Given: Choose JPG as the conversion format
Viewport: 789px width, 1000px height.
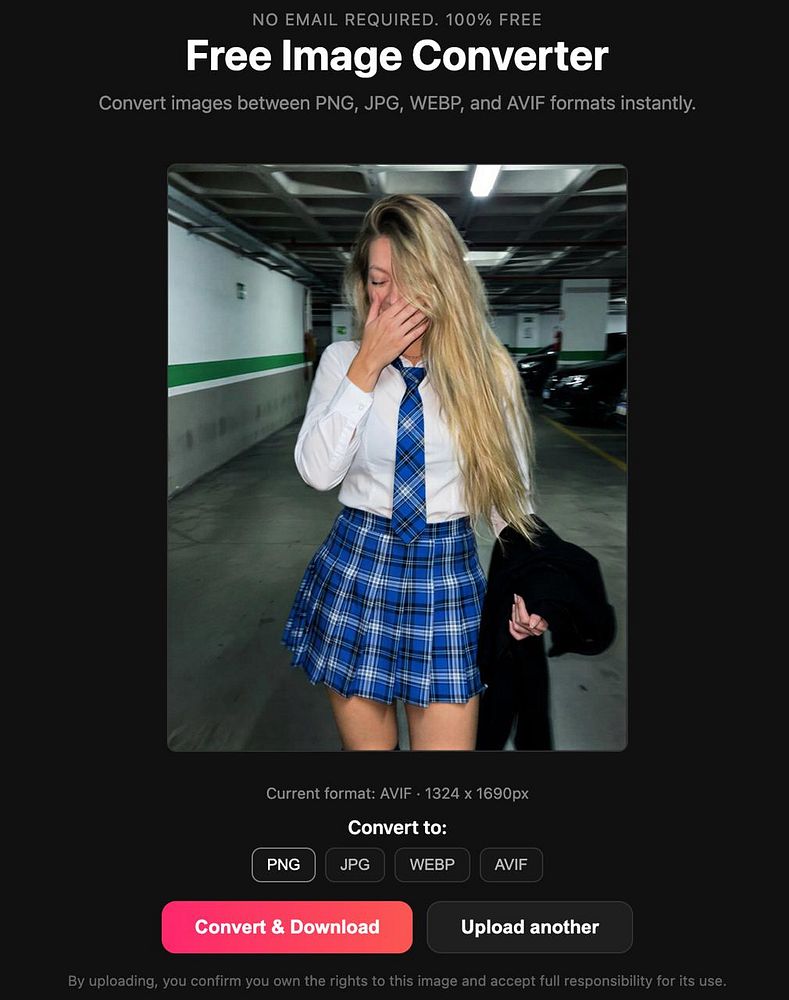Looking at the screenshot, I should pos(355,864).
